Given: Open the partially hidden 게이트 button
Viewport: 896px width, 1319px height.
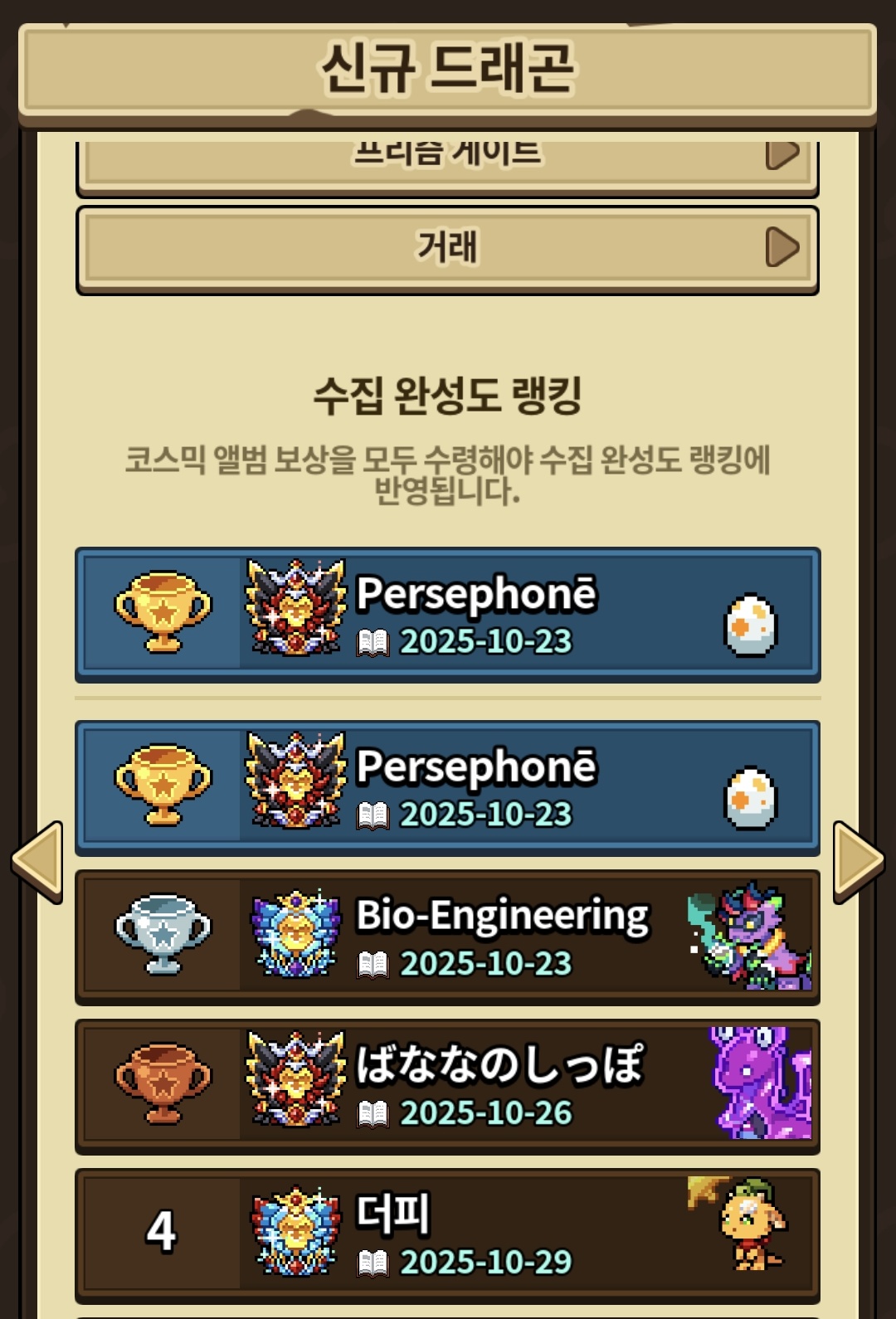Looking at the screenshot, I should (447, 163).
